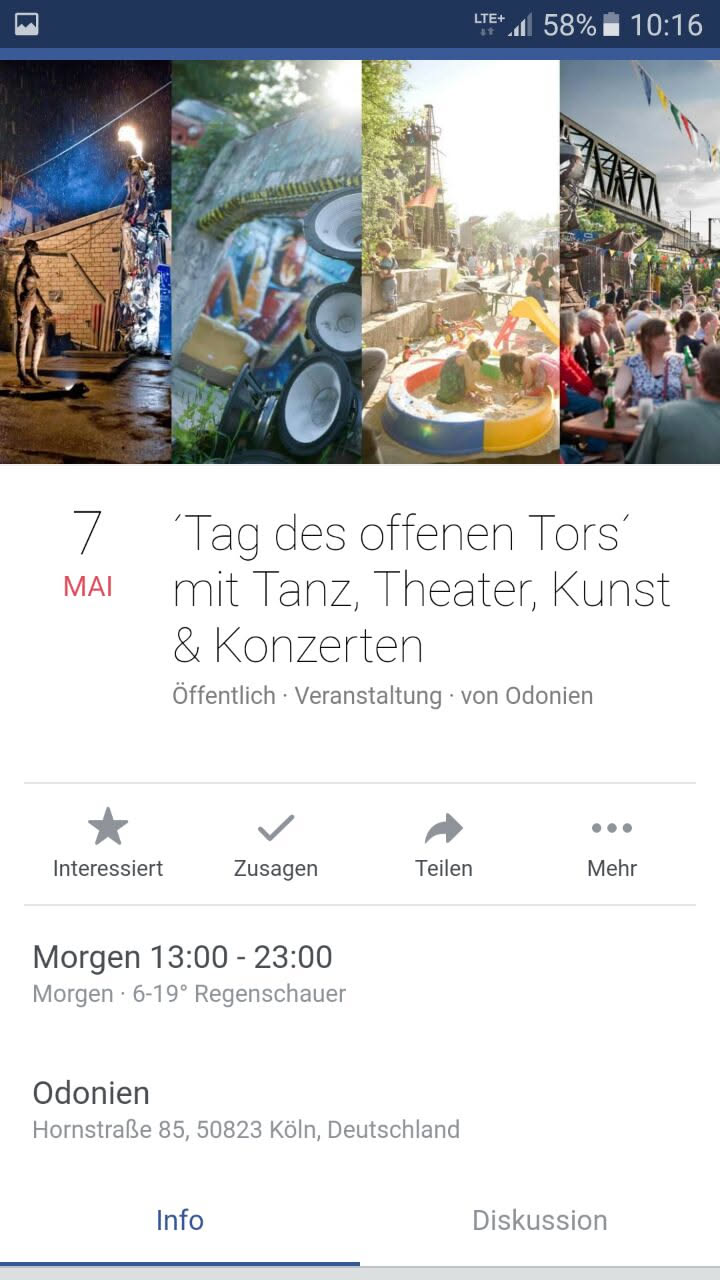View the event cover photo
The image size is (720, 1280).
(x=360, y=262)
